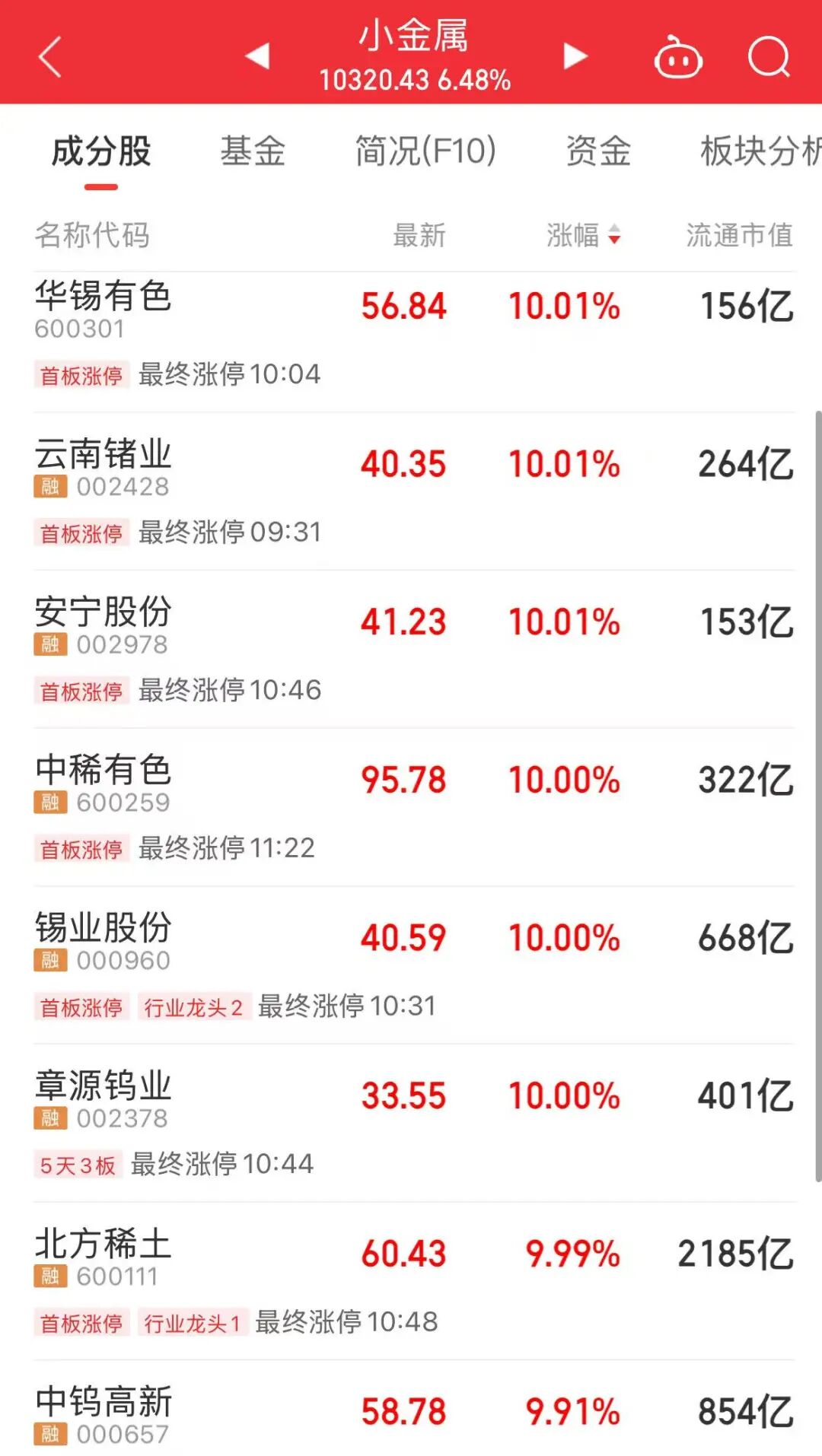This screenshot has width=822, height=1456.
Task: Click the 首板涨停 tag under 安宁股份
Action: pos(81,691)
